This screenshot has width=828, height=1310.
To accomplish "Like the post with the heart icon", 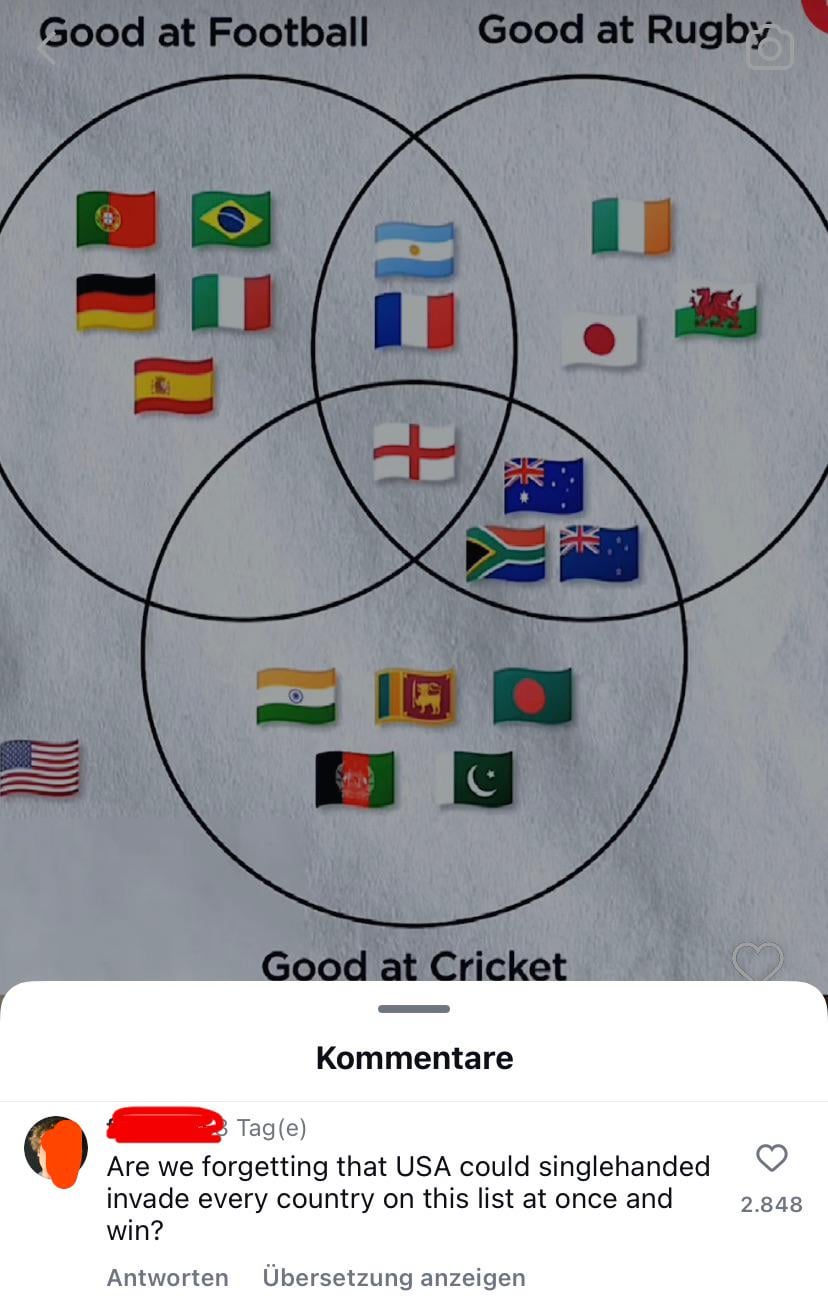I will [757, 962].
